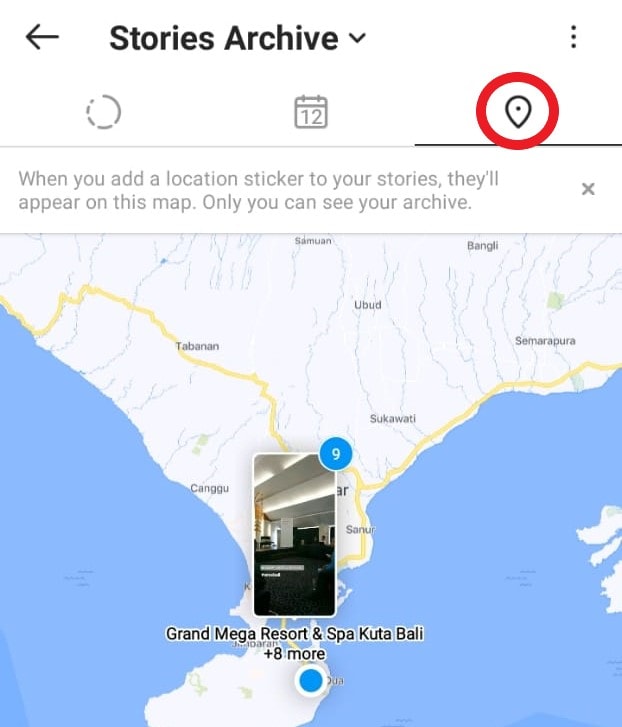The image size is (622, 727).
Task: Switch to the stories circle tab
Action: point(103,112)
